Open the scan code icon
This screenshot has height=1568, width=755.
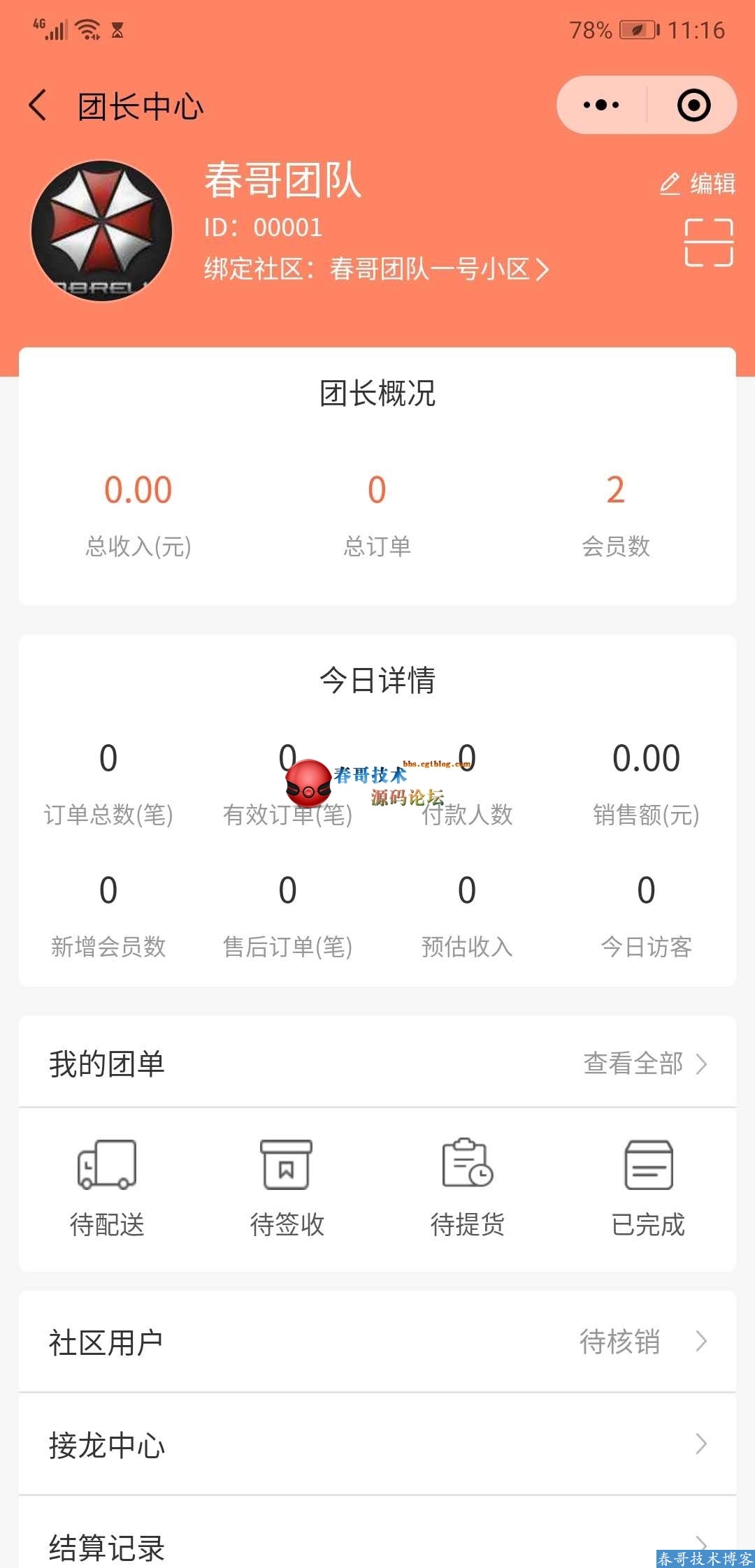tap(708, 242)
